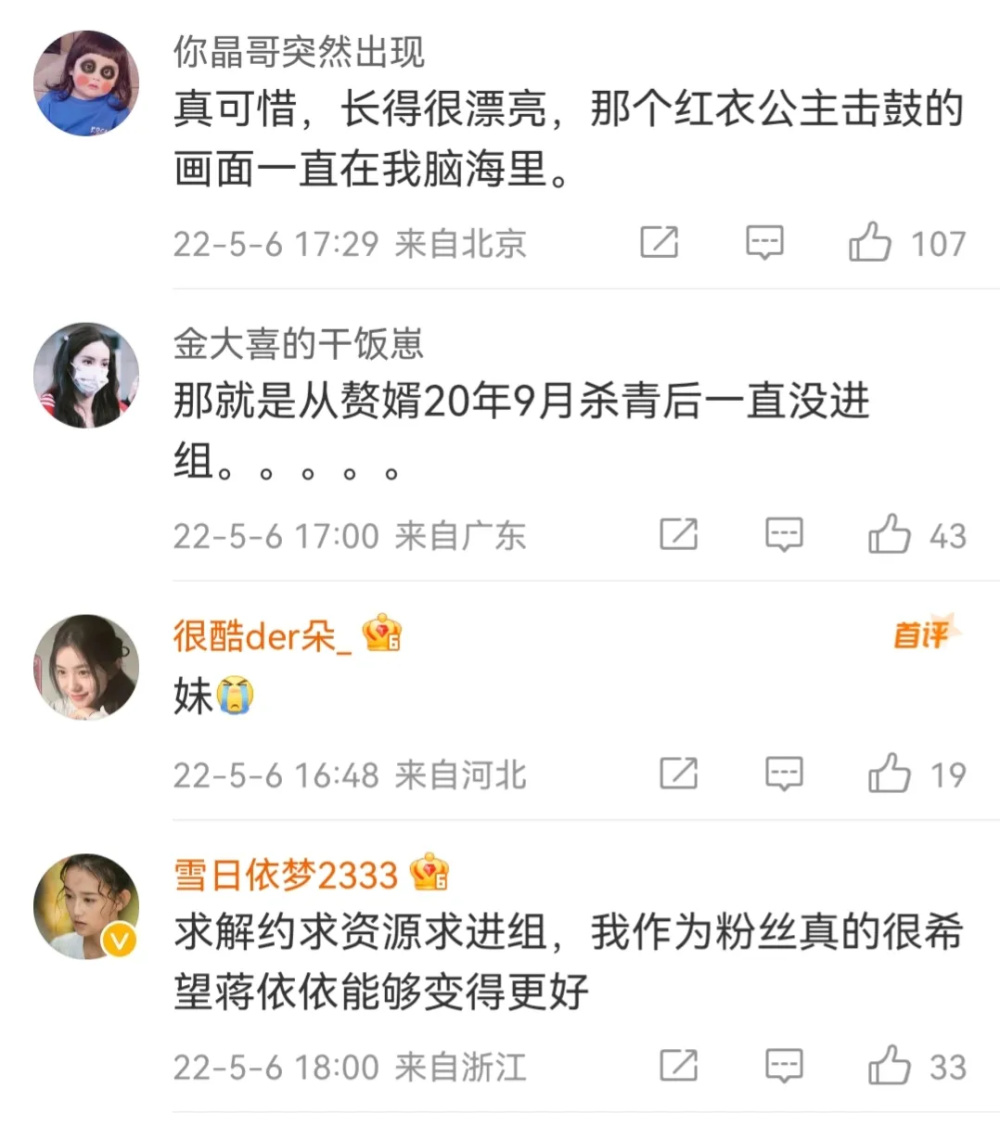The width and height of the screenshot is (1000, 1126).
Task: View 金大喜的干饭崽's profile avatar
Action: click(x=86, y=375)
